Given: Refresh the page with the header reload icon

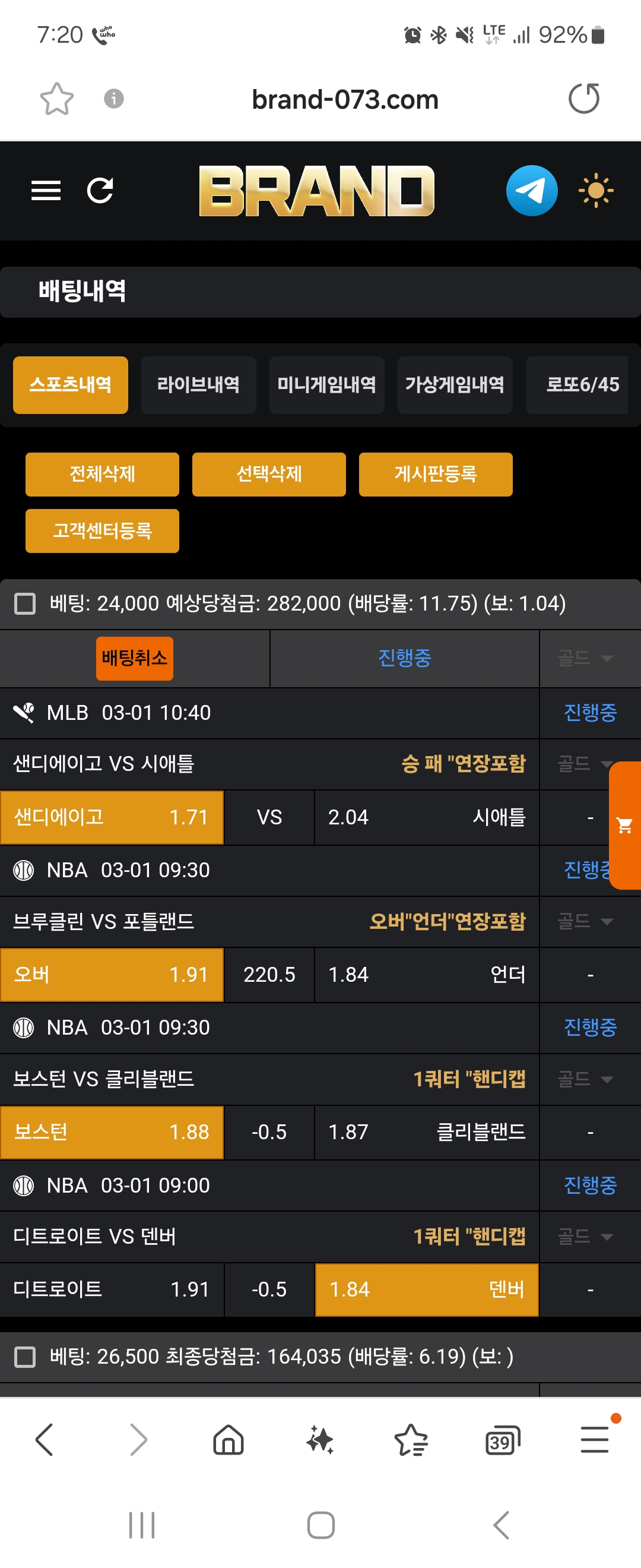Looking at the screenshot, I should pyautogui.click(x=100, y=191).
